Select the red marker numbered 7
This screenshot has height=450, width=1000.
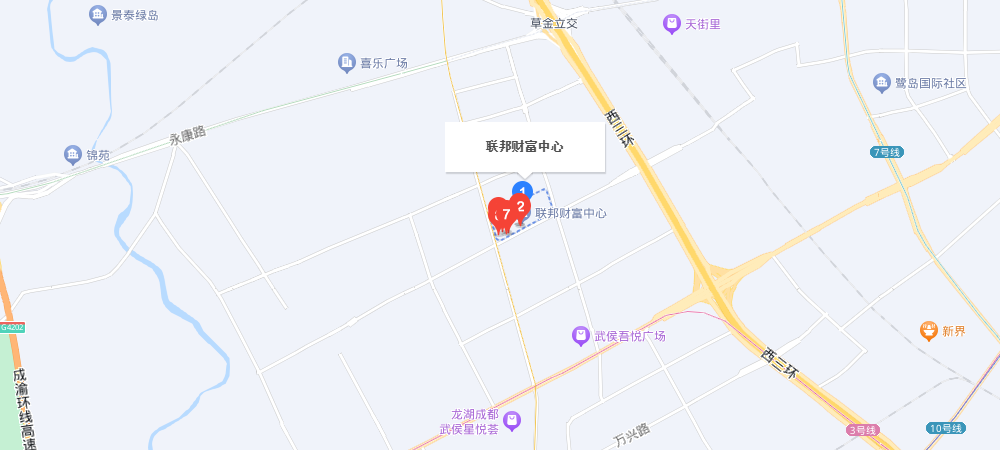coord(507,213)
